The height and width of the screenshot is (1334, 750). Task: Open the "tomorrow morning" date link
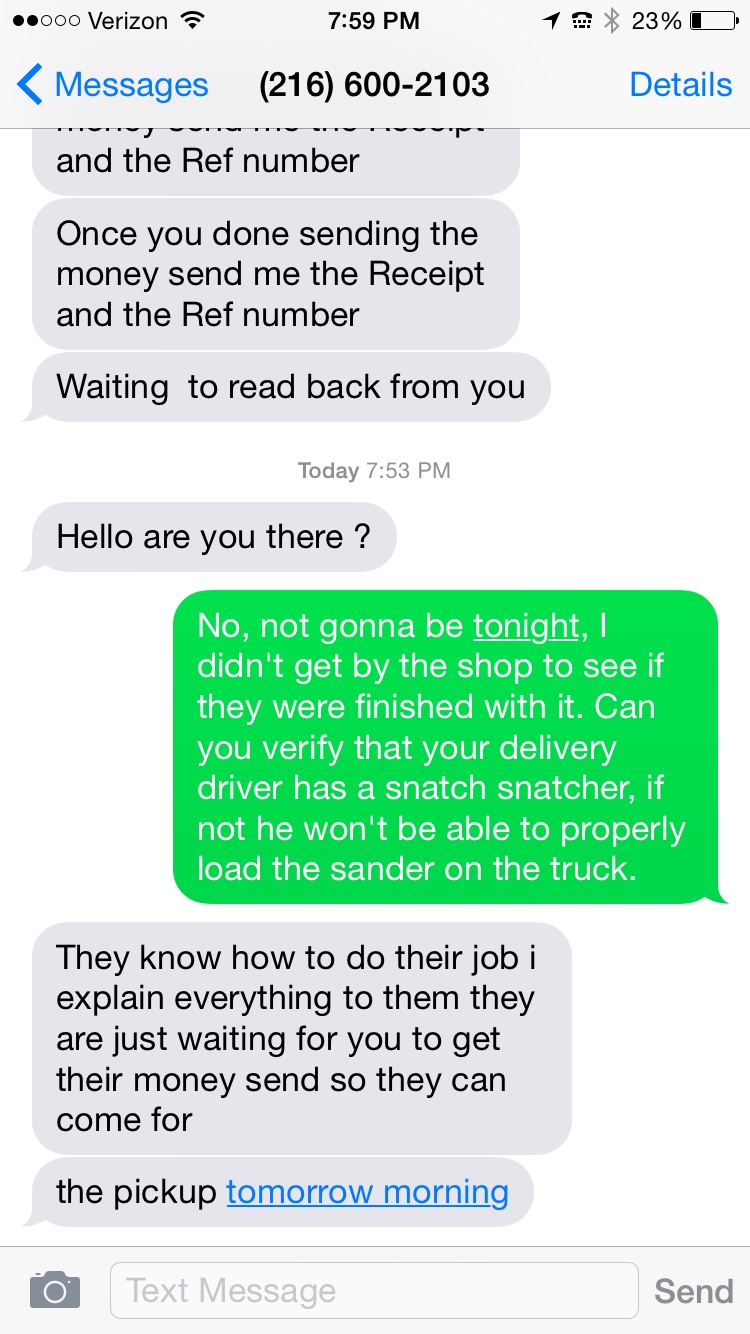(367, 1192)
